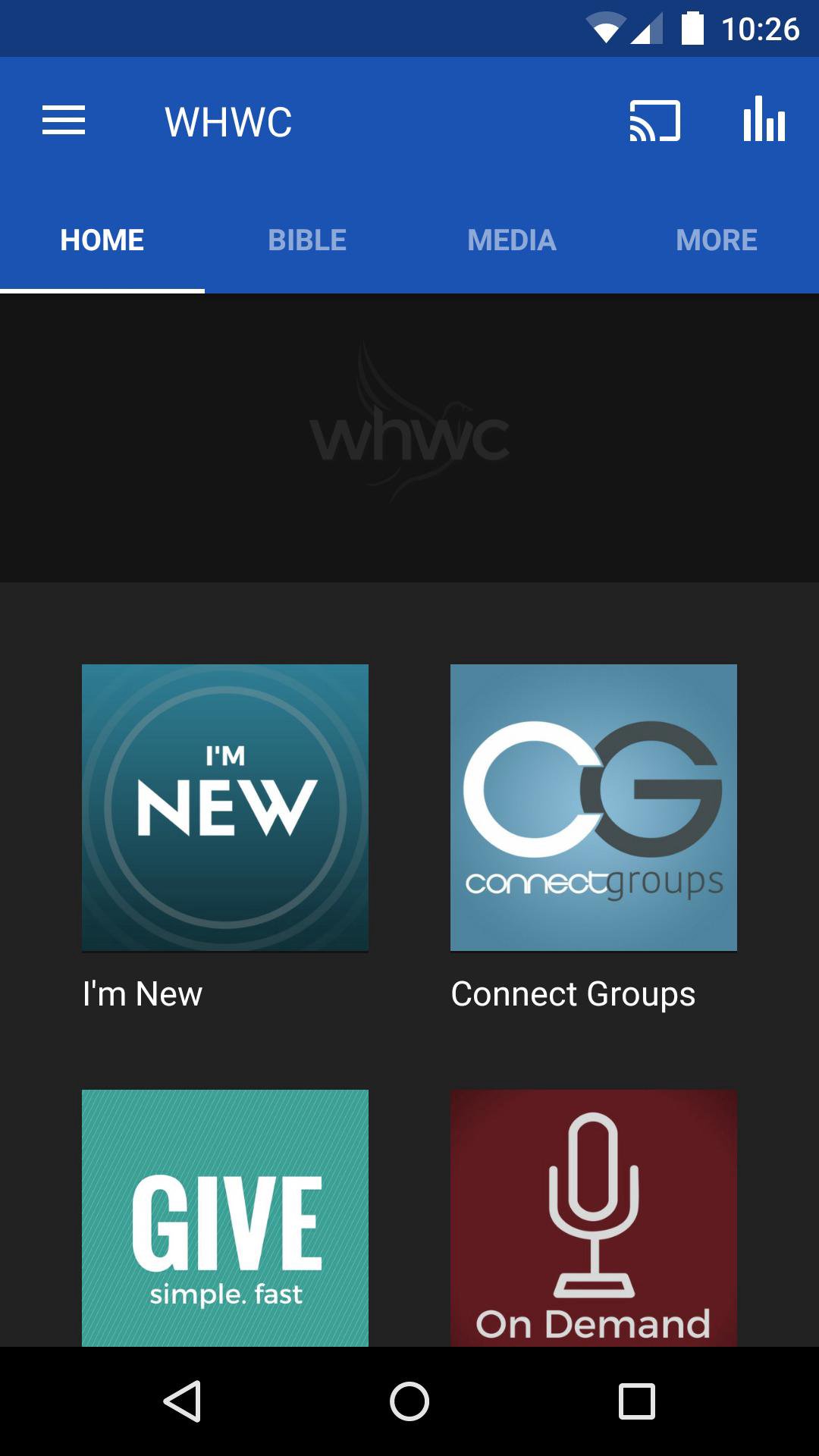Select the HOME tab
This screenshot has width=819, height=1456.
(102, 240)
